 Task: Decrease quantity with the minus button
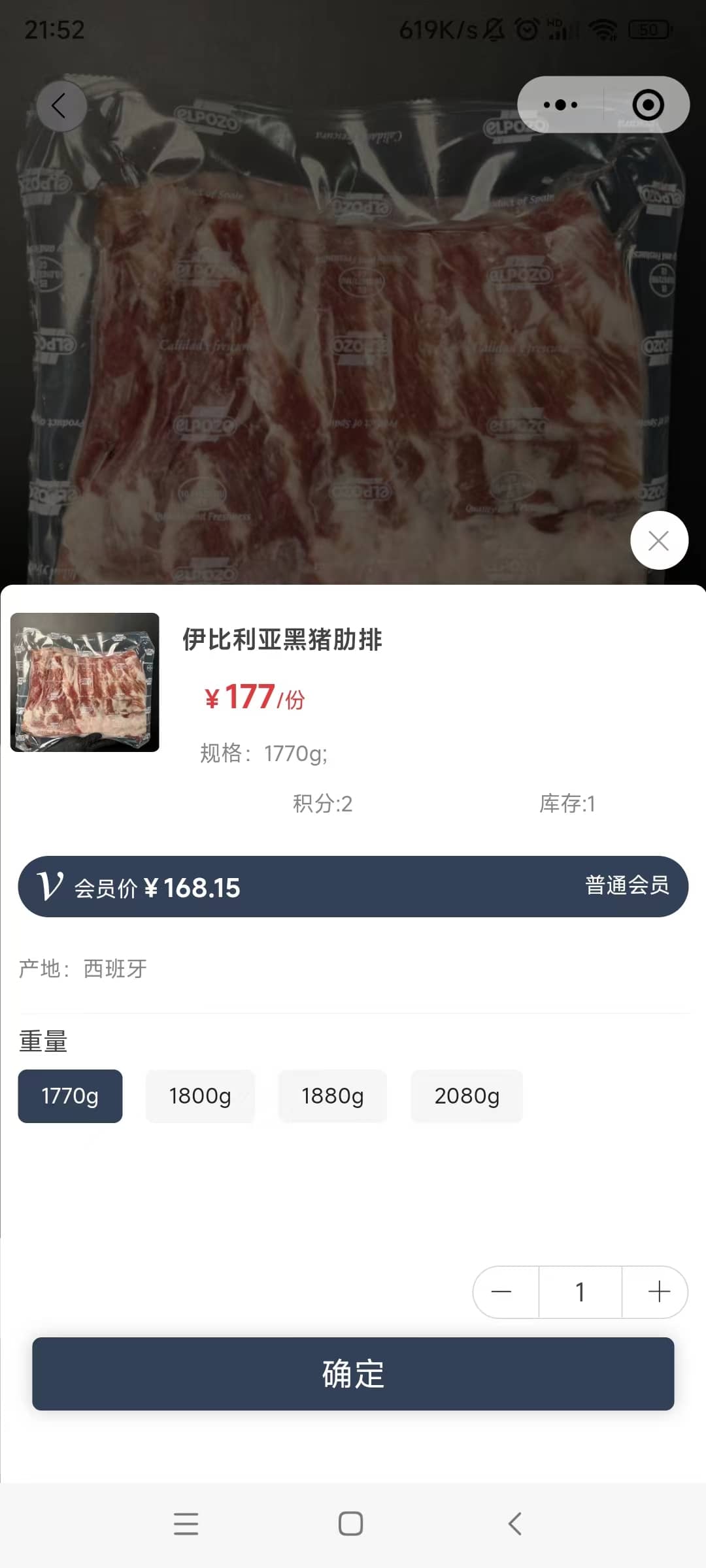point(502,1292)
